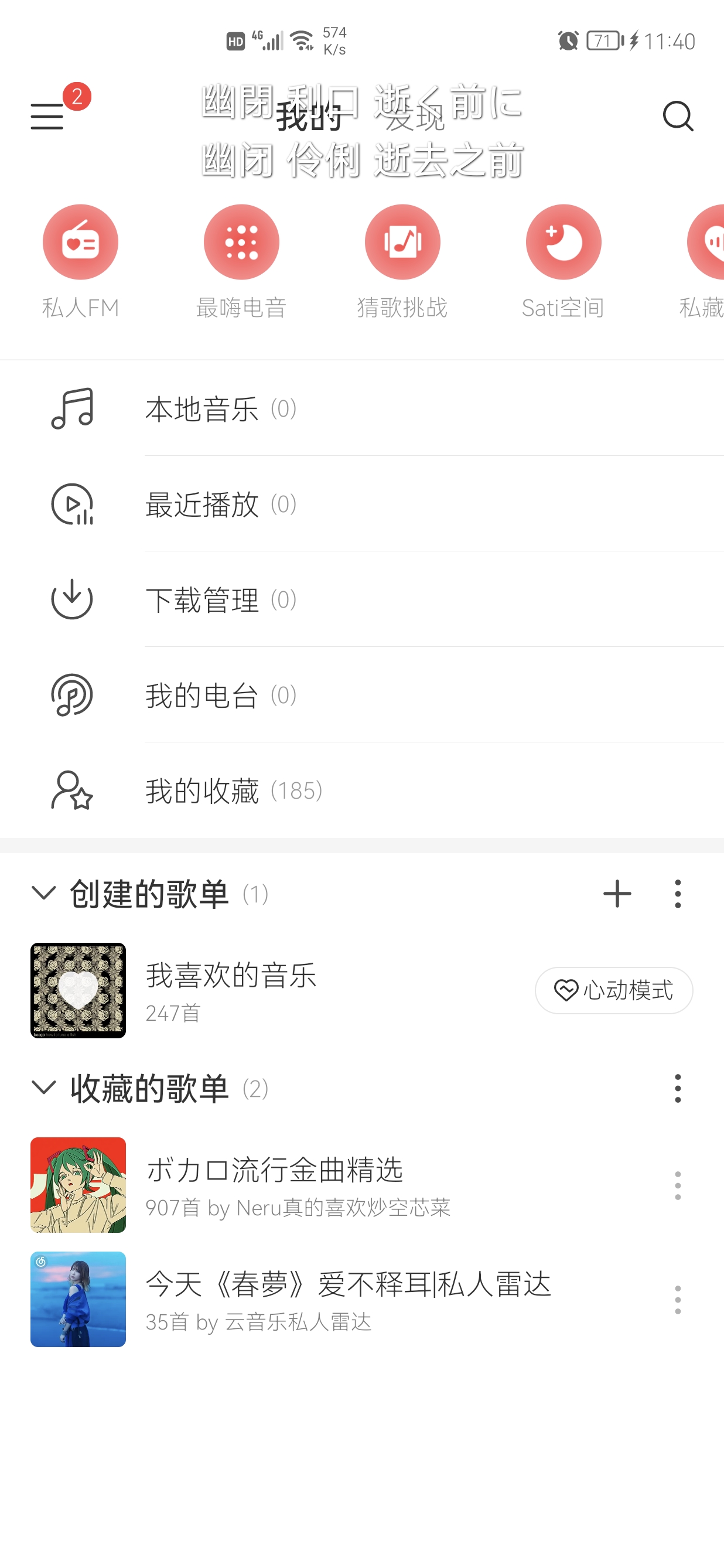The image size is (724, 1568).
Task: Open the ボカロ流行金曲精选 playlist
Action: click(x=274, y=1185)
